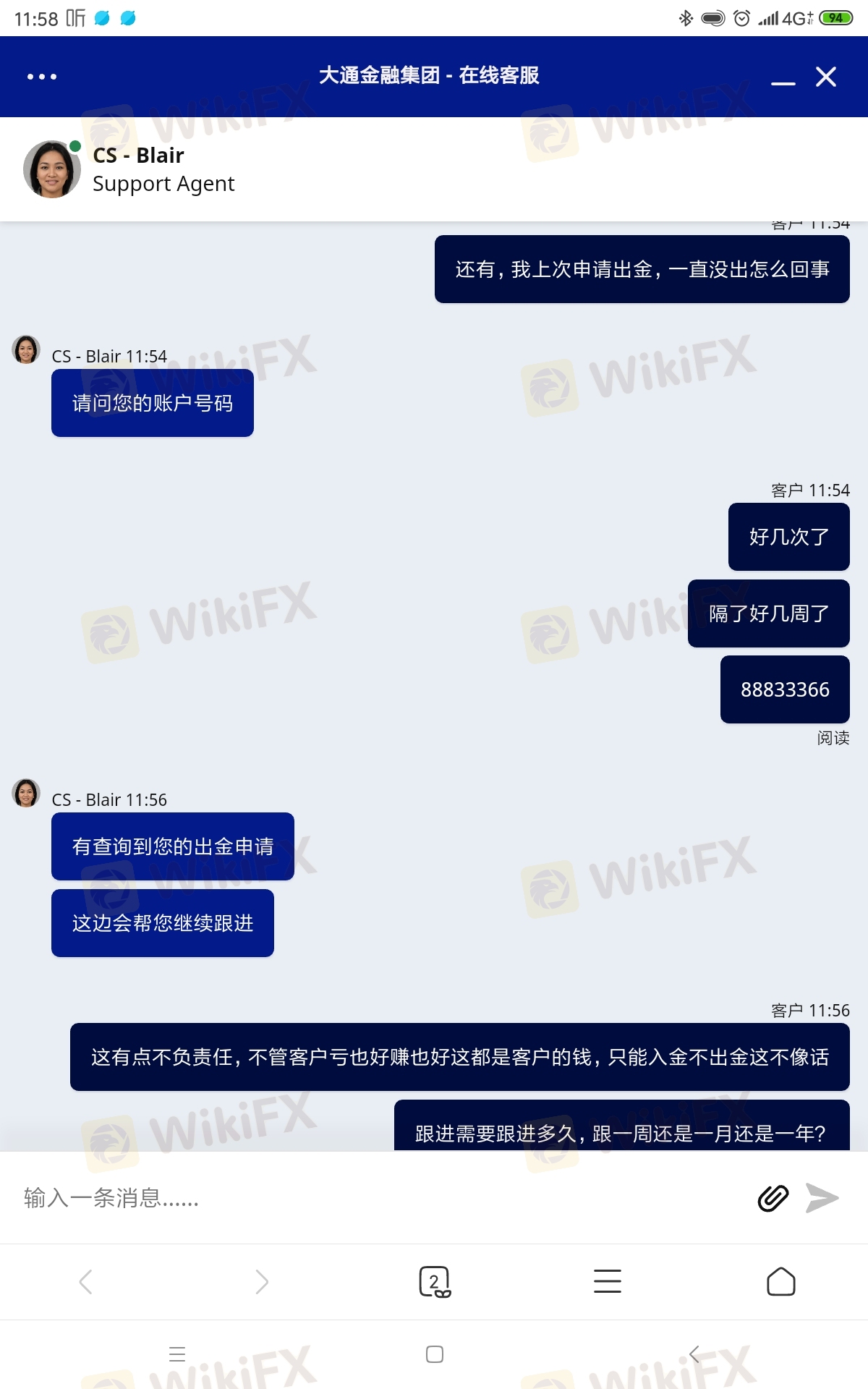This screenshot has height=1389, width=868.
Task: Open CS - Blair agent profile avatar
Action: [x=51, y=169]
